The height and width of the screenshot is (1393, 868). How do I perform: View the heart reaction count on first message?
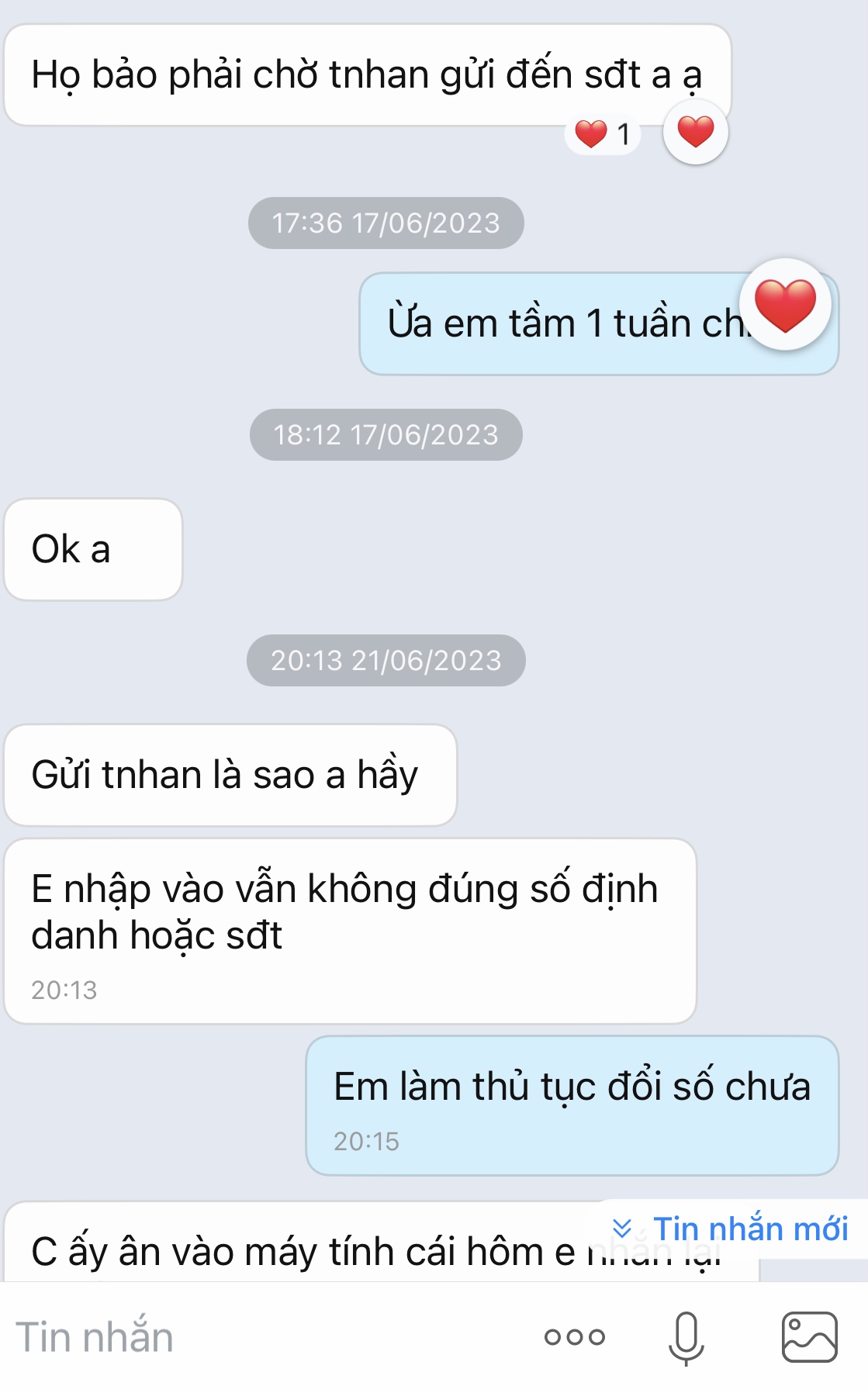click(603, 134)
